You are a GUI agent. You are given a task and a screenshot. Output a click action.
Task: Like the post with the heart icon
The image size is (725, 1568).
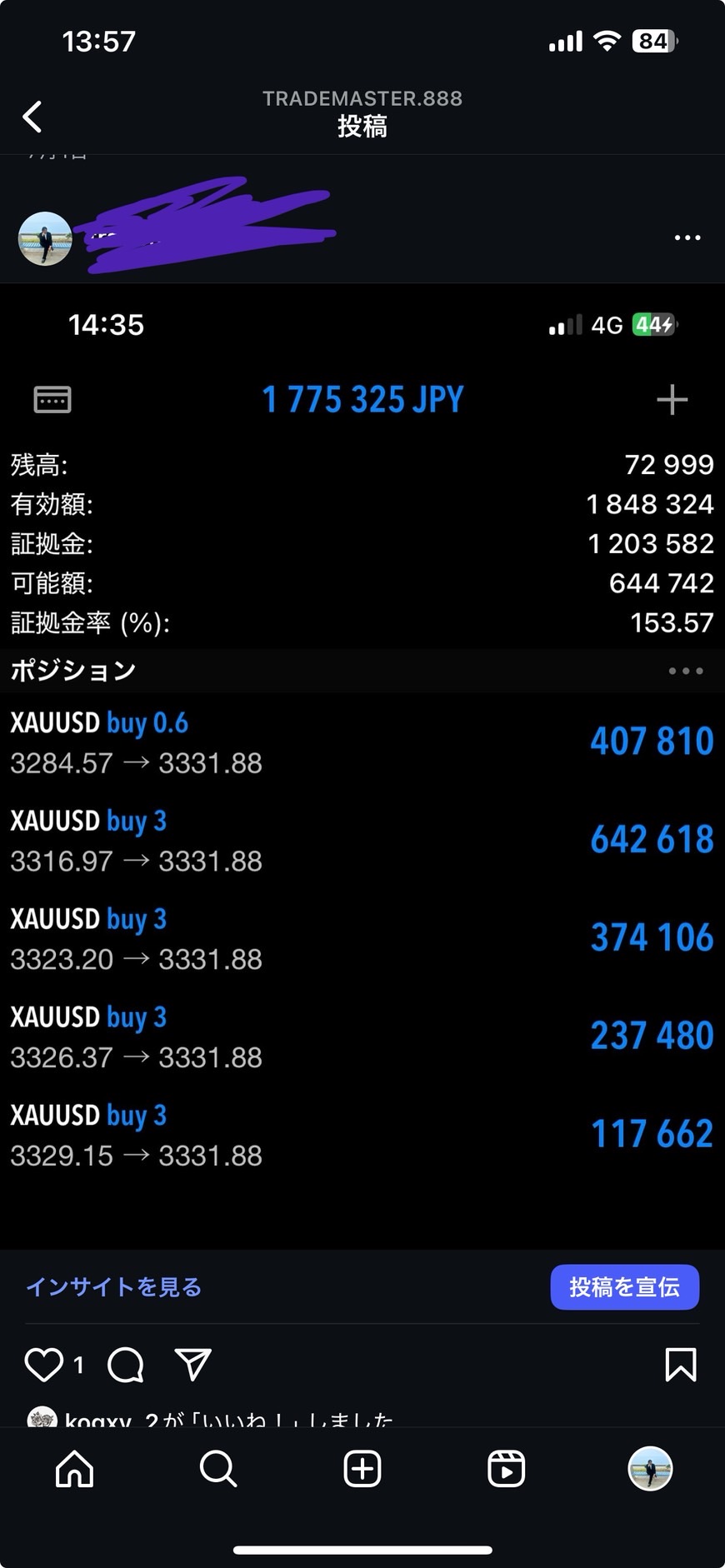(43, 1365)
